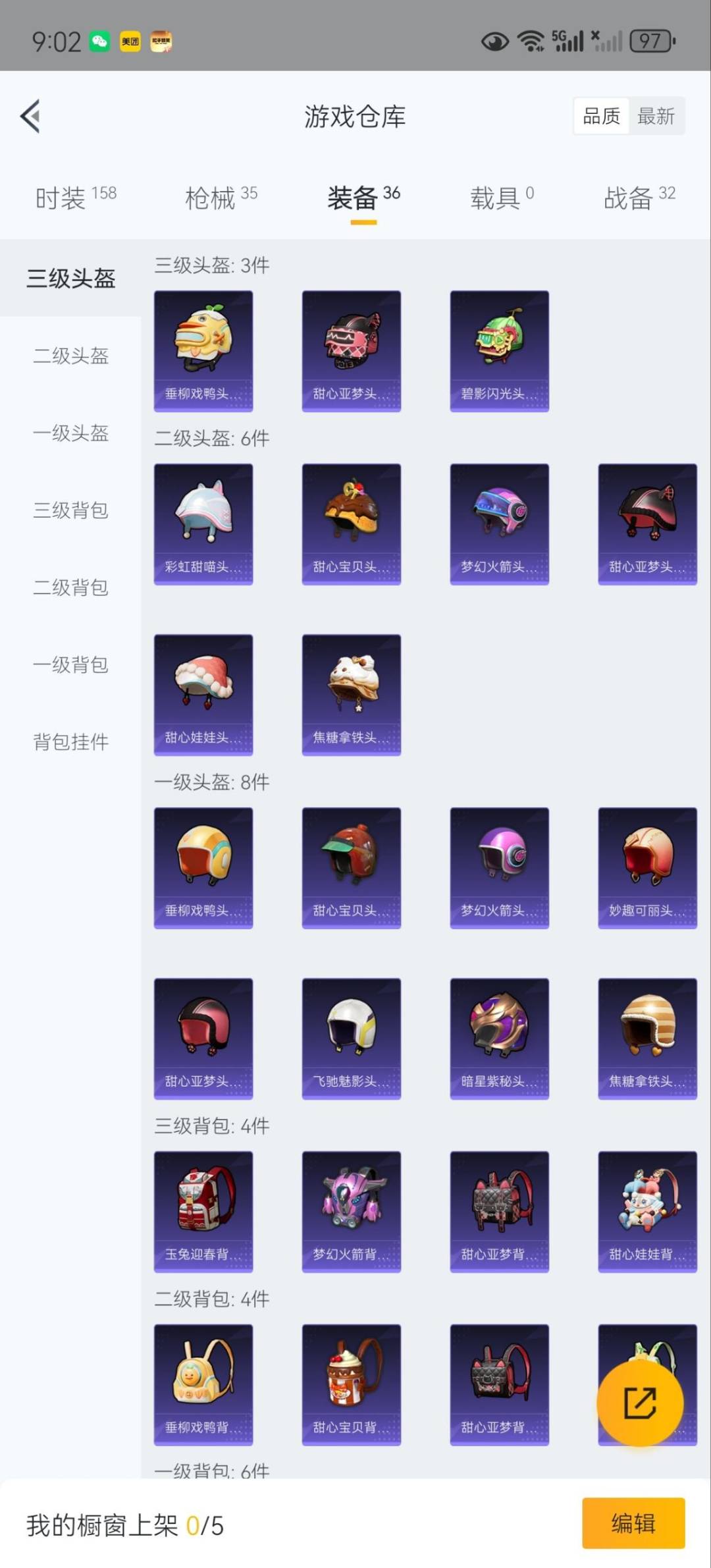The image size is (711, 1568).
Task: Switch to the 战备 tab
Action: [639, 197]
